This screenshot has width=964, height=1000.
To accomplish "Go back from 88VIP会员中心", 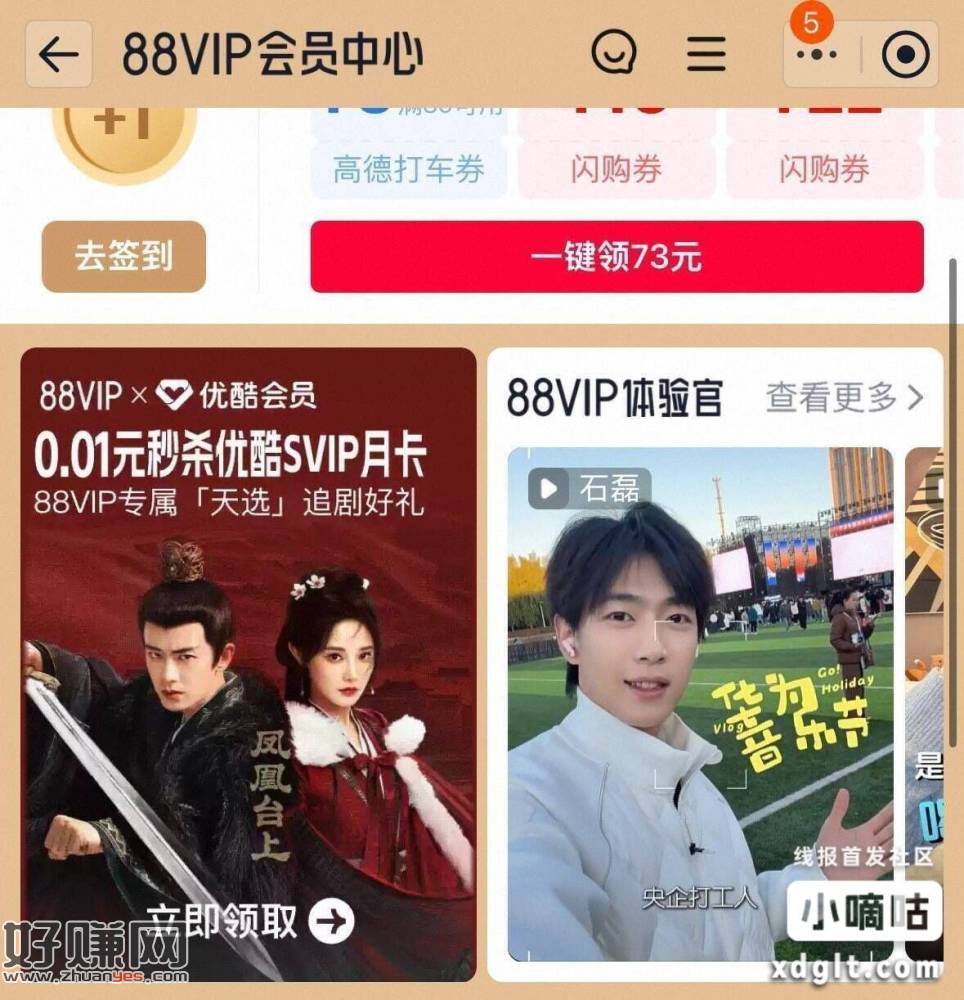I will (58, 54).
